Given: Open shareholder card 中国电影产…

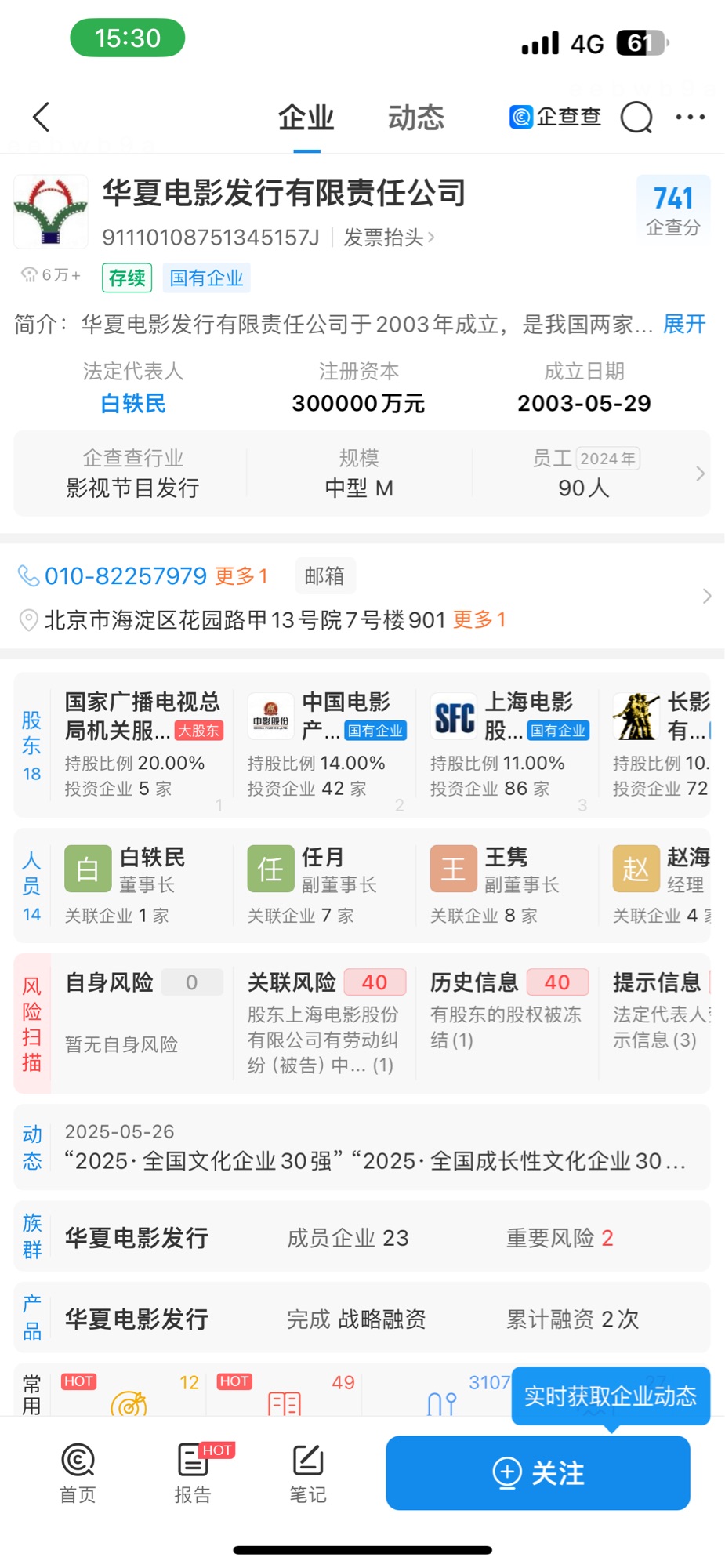Looking at the screenshot, I should tap(324, 745).
